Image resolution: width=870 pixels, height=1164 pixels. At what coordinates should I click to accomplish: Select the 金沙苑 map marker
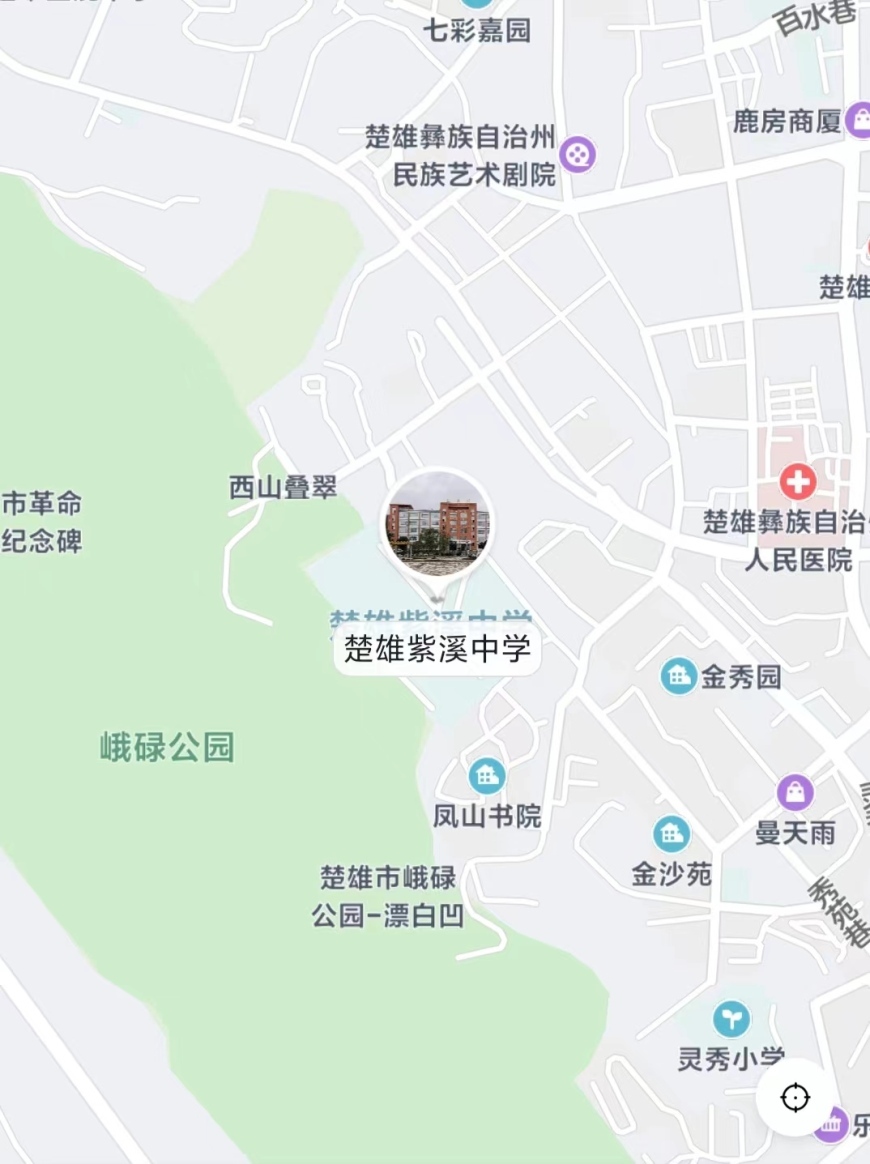tap(671, 835)
